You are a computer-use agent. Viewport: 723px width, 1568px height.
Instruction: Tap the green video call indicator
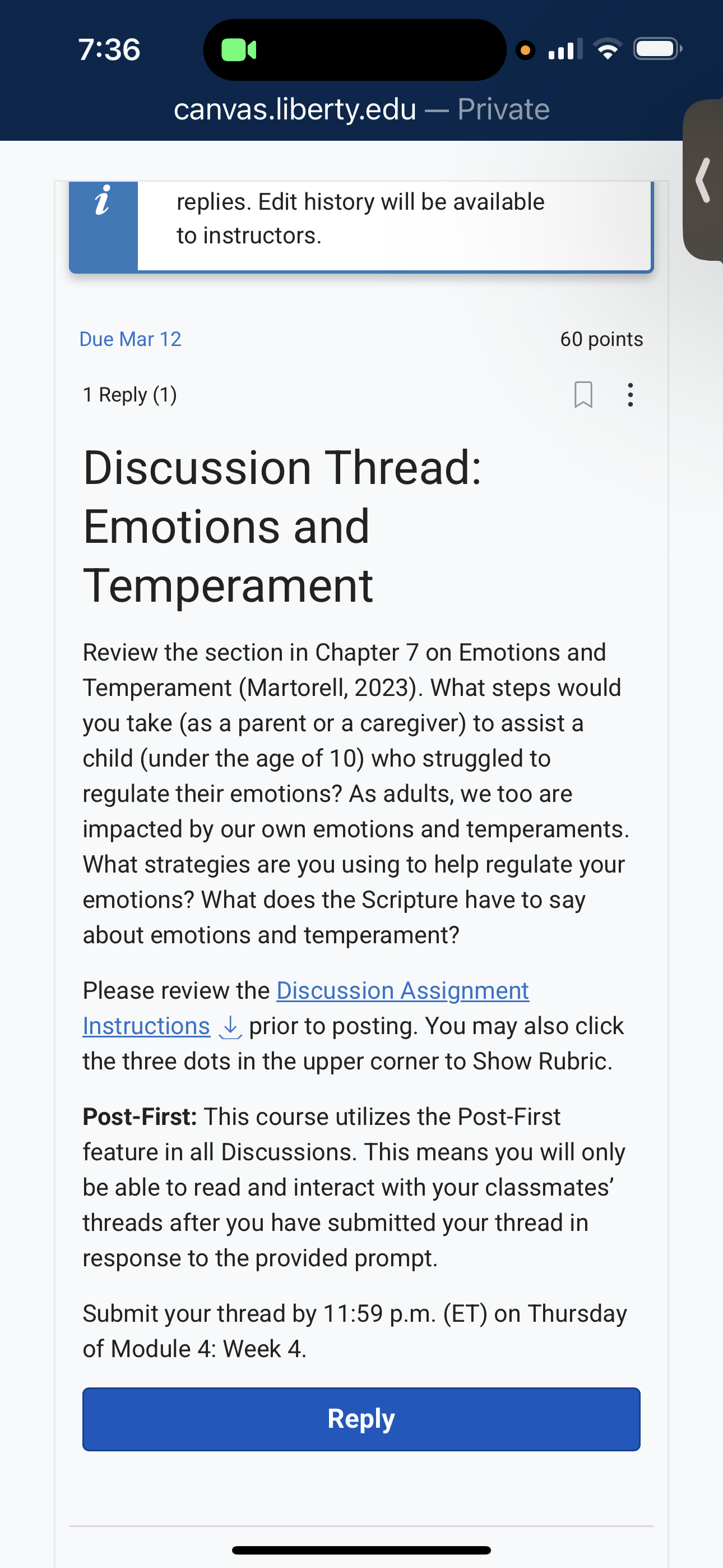pos(239,50)
